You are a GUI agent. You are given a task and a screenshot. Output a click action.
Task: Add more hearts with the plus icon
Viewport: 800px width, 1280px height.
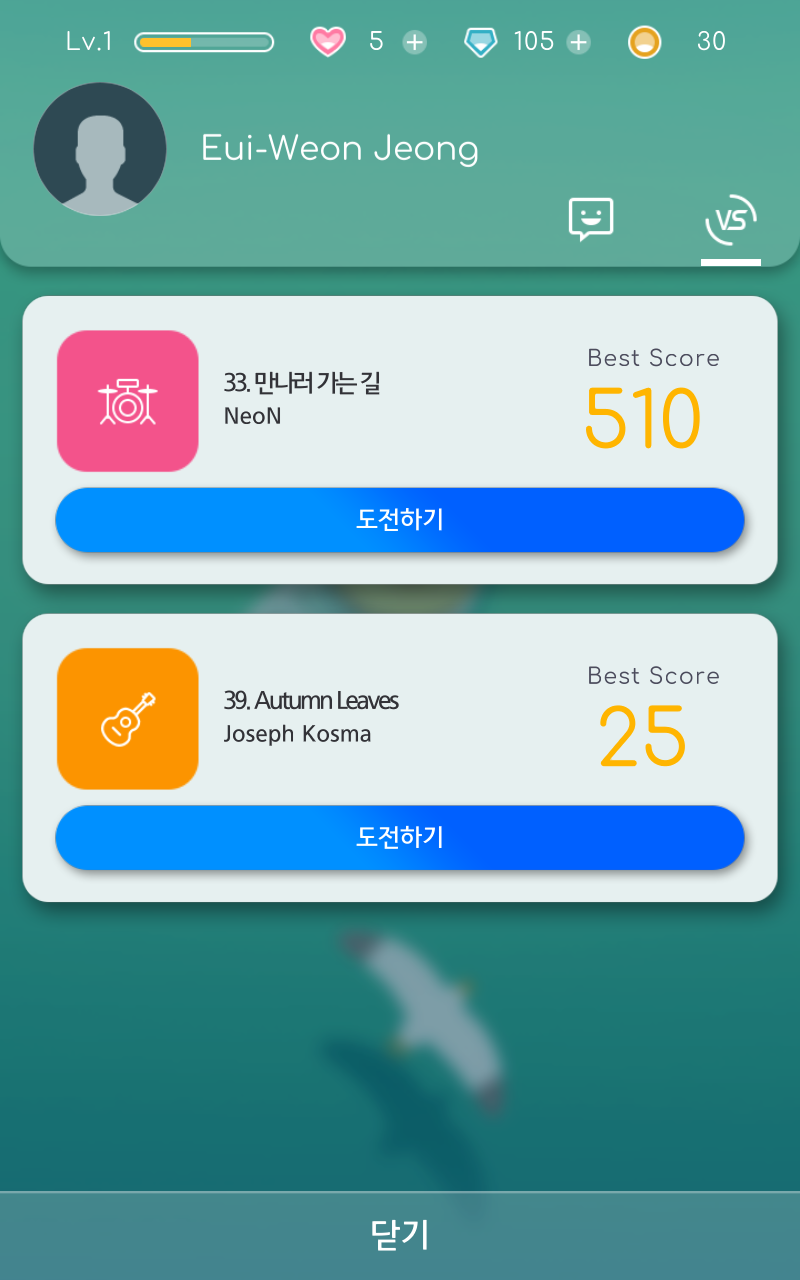click(x=415, y=42)
